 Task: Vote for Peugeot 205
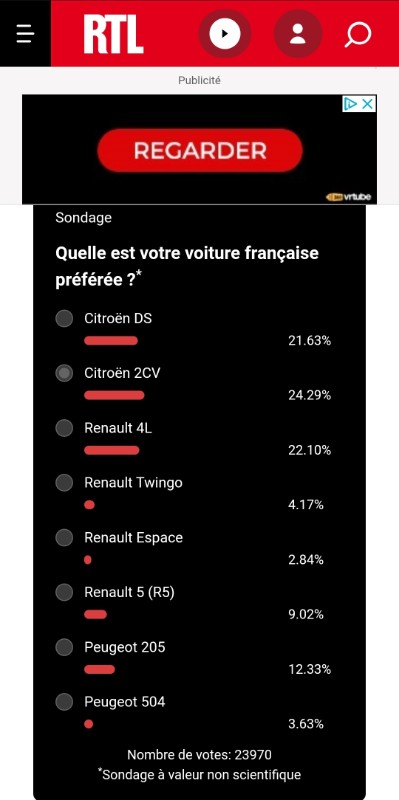(x=64, y=647)
